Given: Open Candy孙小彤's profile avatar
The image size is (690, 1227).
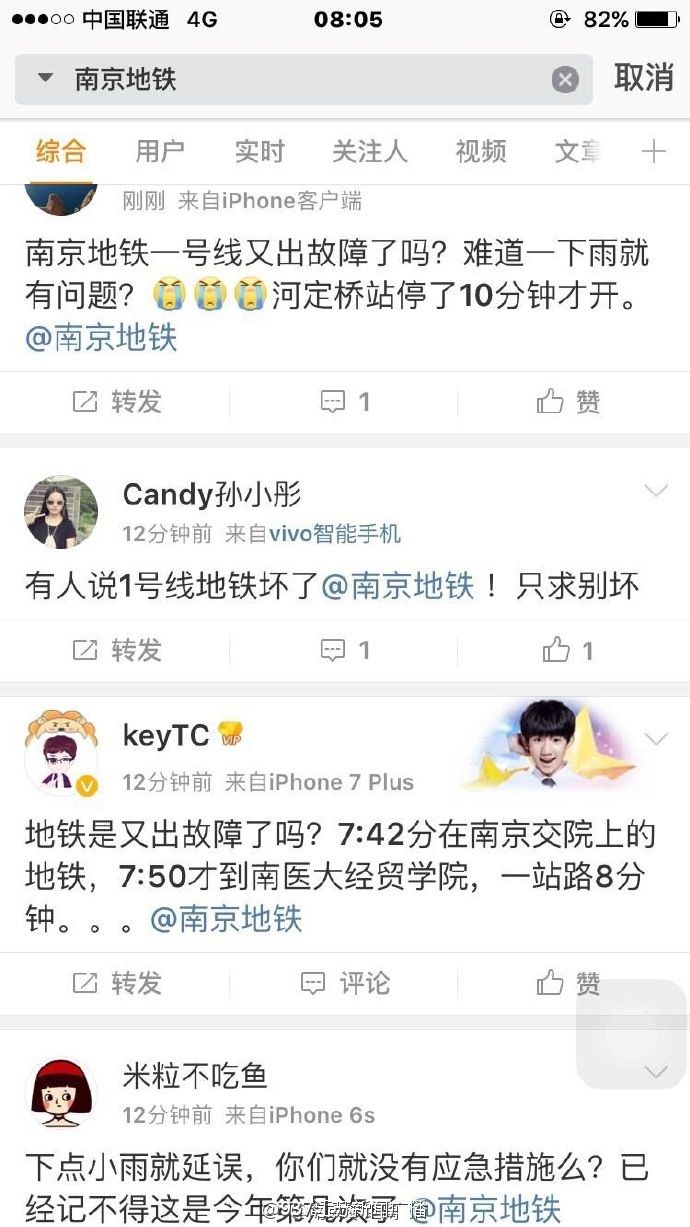Looking at the screenshot, I should (61, 511).
